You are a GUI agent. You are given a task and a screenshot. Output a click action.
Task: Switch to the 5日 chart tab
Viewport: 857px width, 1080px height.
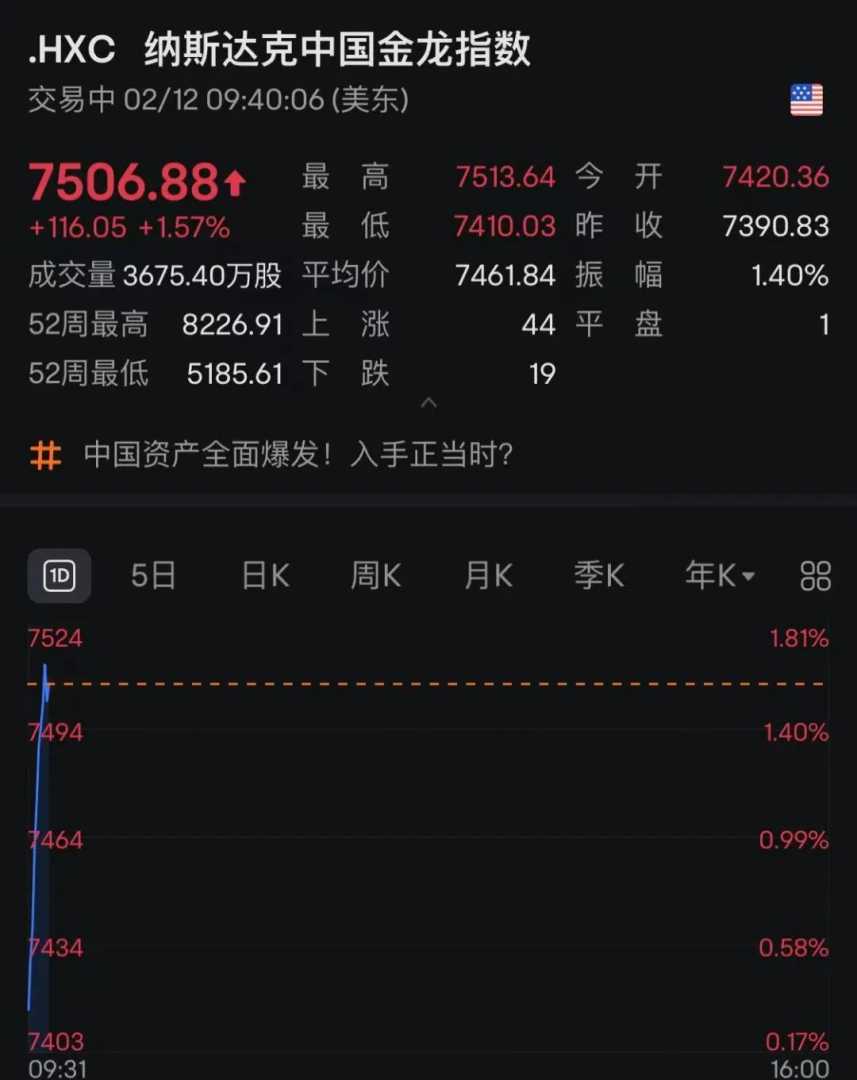(154, 575)
